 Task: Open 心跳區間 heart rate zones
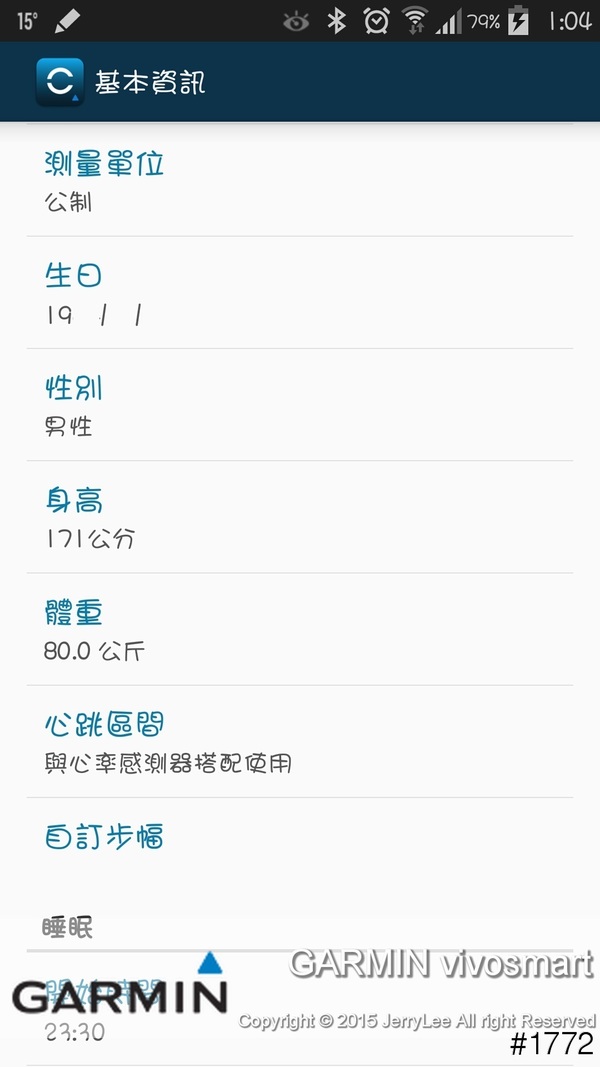pyautogui.click(x=300, y=741)
